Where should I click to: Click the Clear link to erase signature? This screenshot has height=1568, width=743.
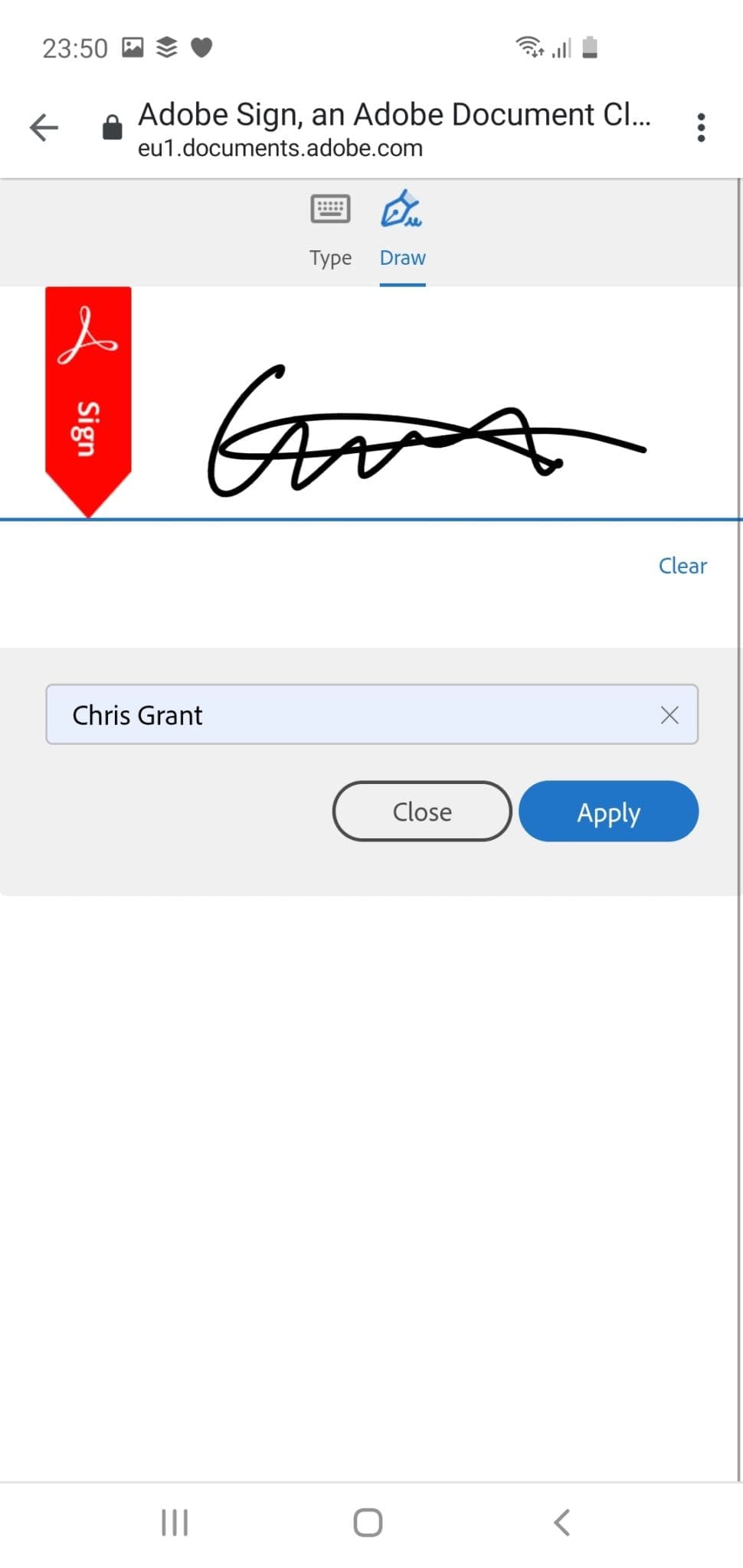click(x=682, y=566)
